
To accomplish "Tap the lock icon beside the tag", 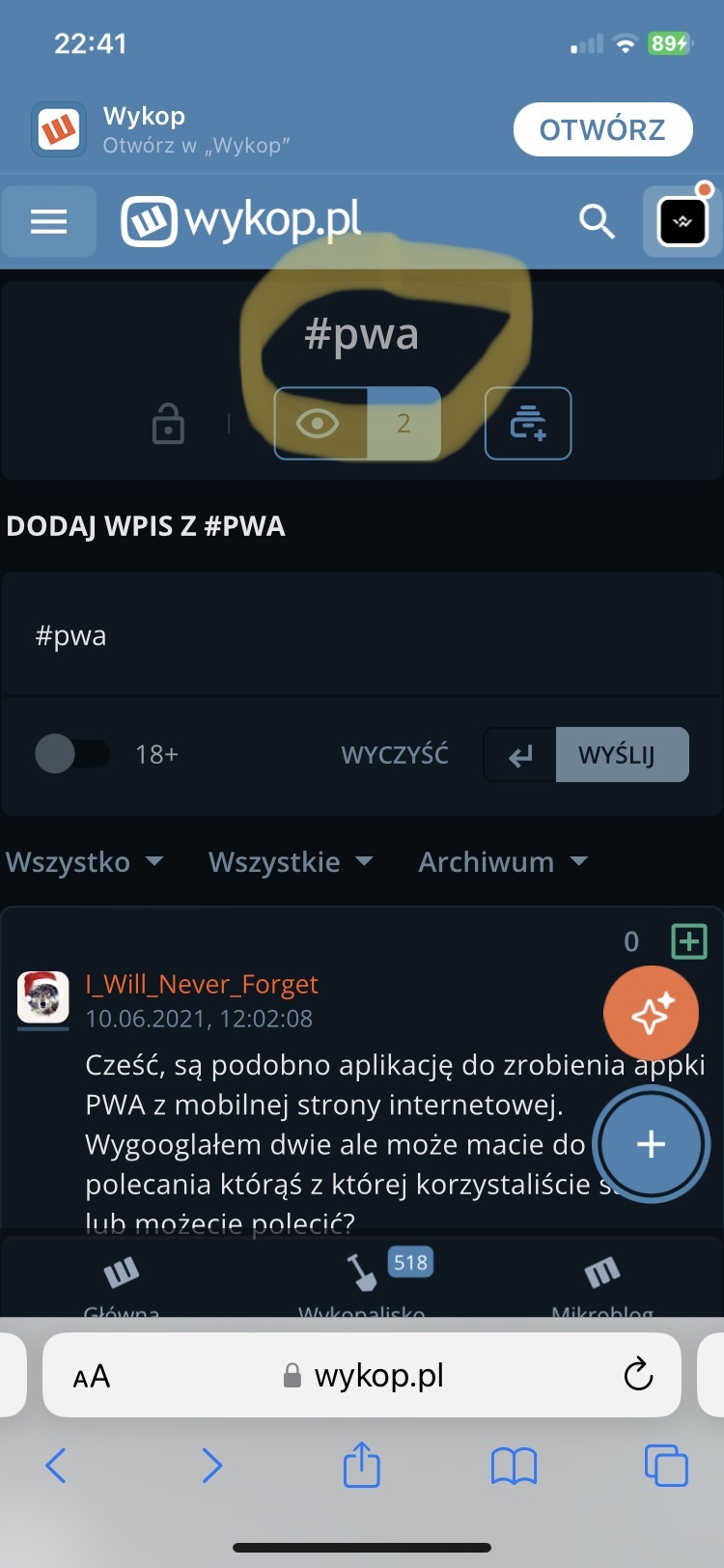I will pos(168,423).
